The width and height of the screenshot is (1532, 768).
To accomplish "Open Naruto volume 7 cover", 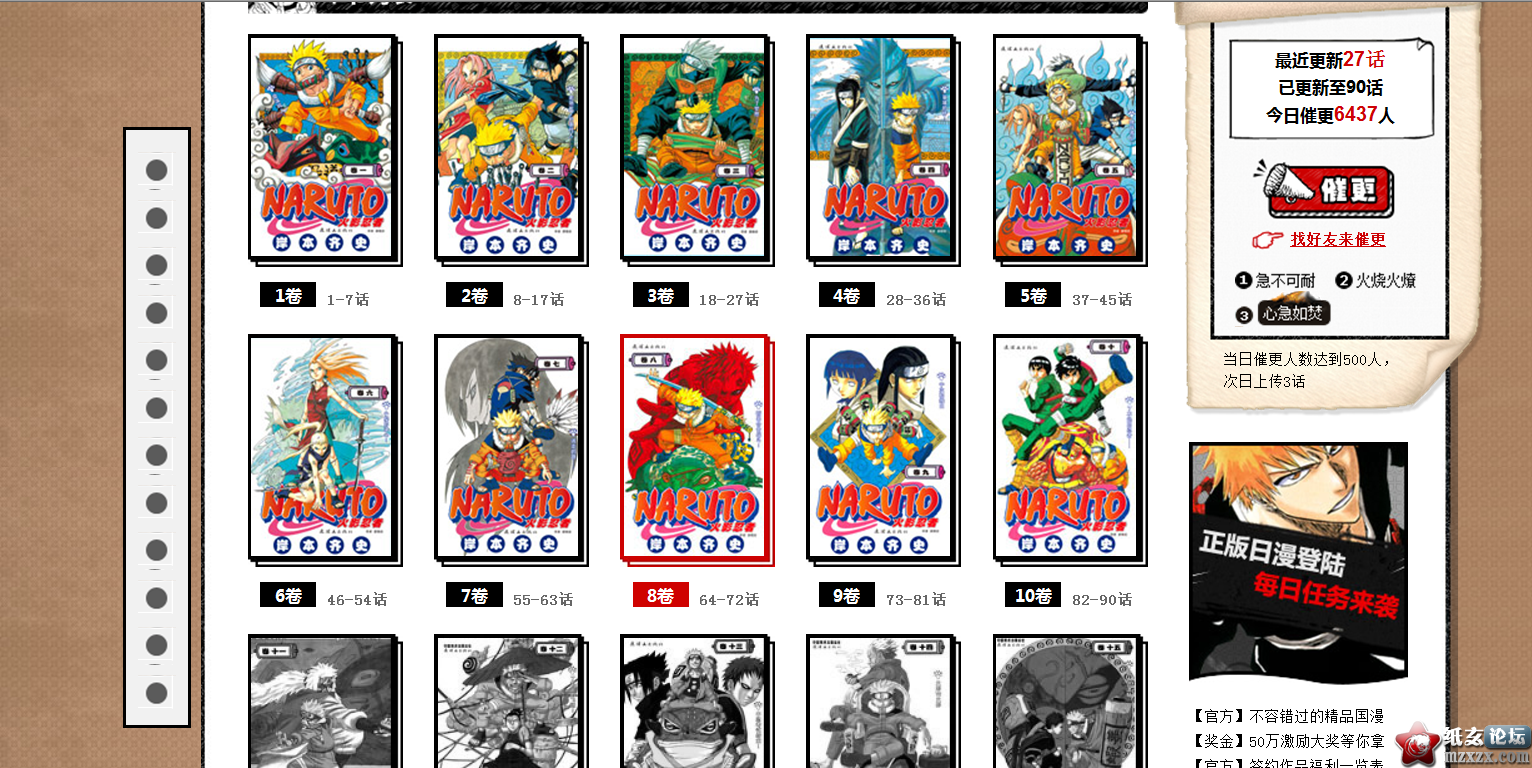I will coord(507,447).
